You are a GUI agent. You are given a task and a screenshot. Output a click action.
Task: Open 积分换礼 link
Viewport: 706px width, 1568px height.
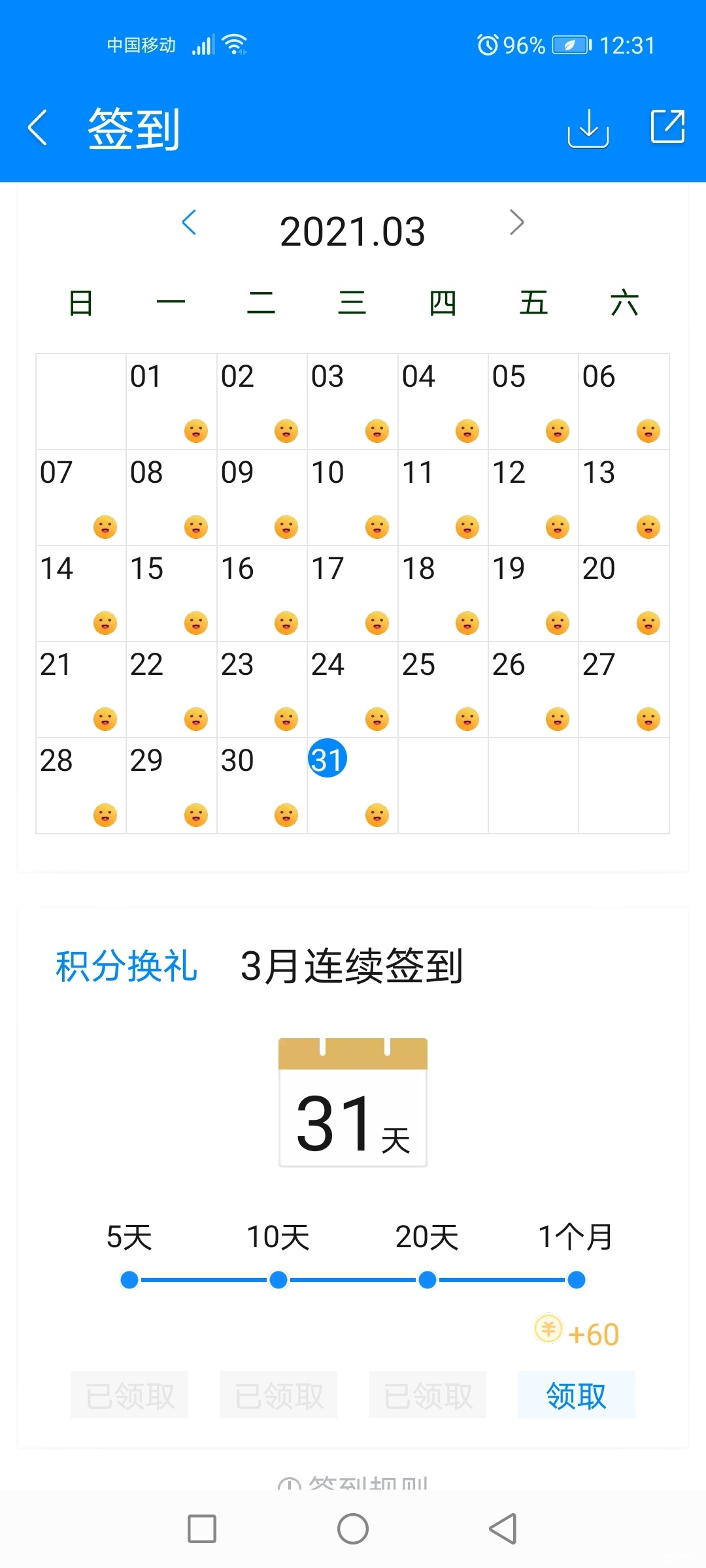click(x=126, y=966)
